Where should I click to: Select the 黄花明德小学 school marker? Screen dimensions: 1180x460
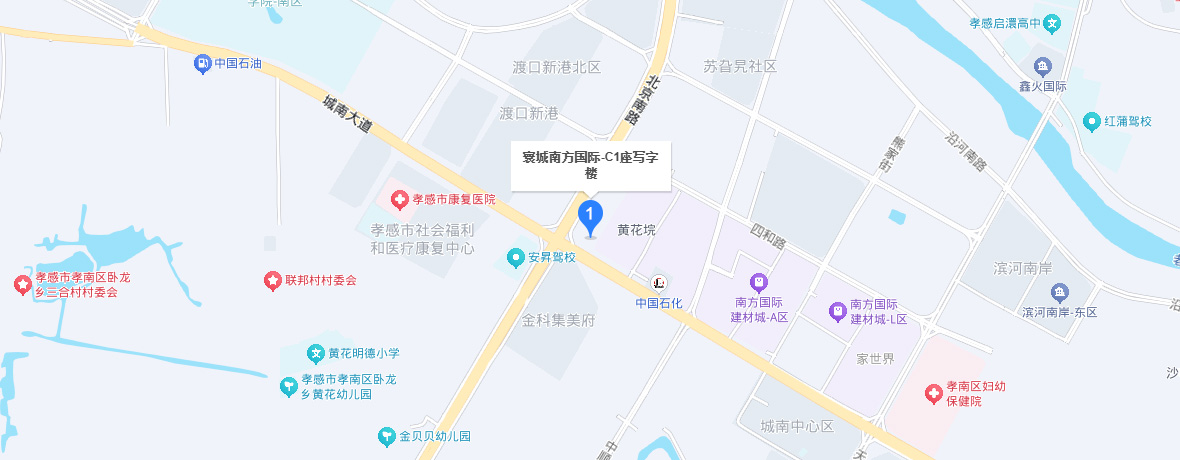(316, 353)
